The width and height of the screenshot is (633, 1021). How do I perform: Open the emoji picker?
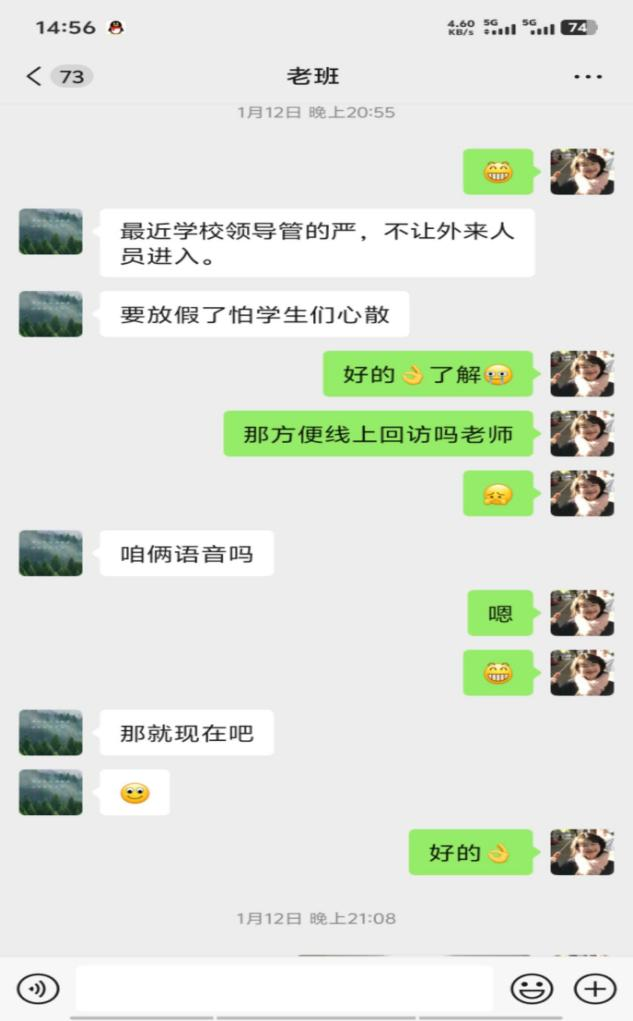click(x=531, y=988)
